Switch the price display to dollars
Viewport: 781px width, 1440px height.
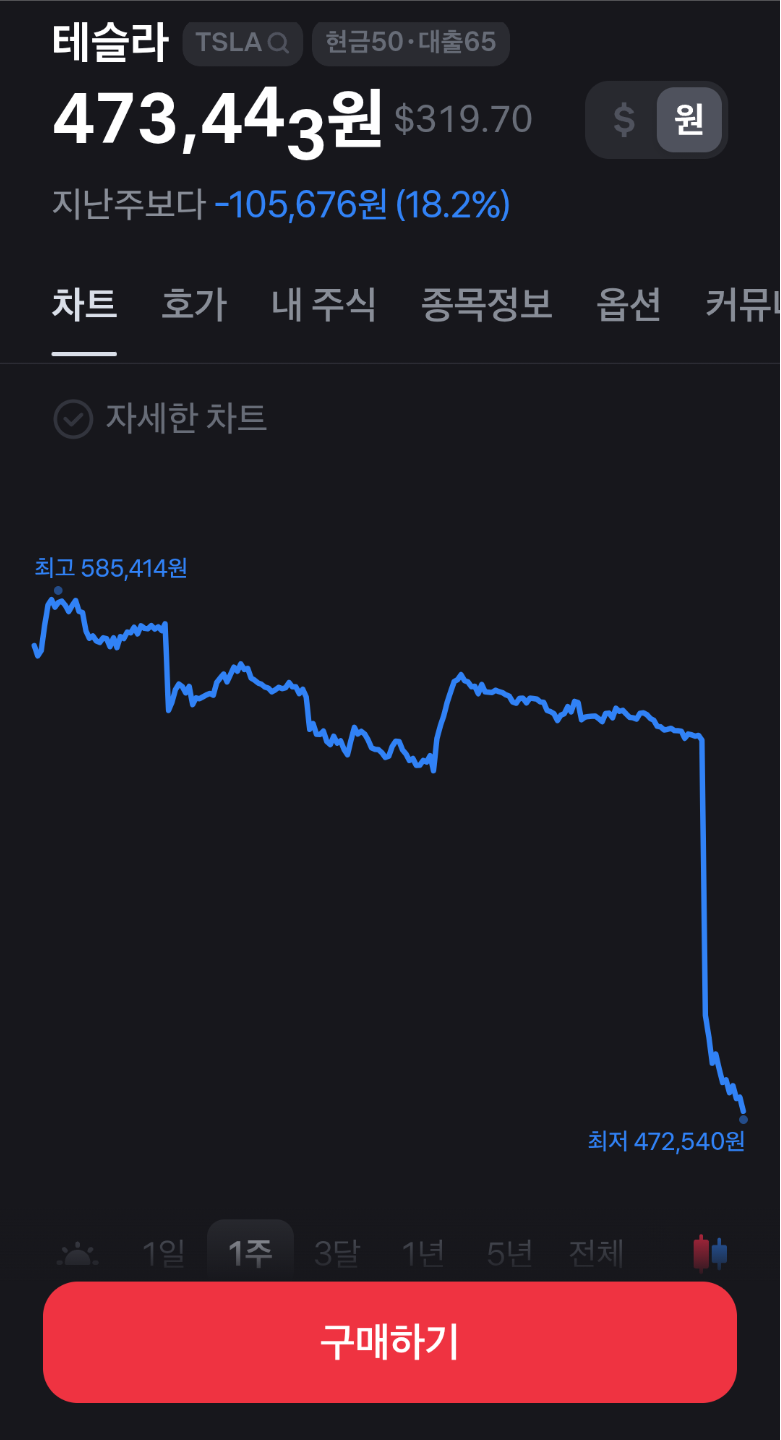623,120
